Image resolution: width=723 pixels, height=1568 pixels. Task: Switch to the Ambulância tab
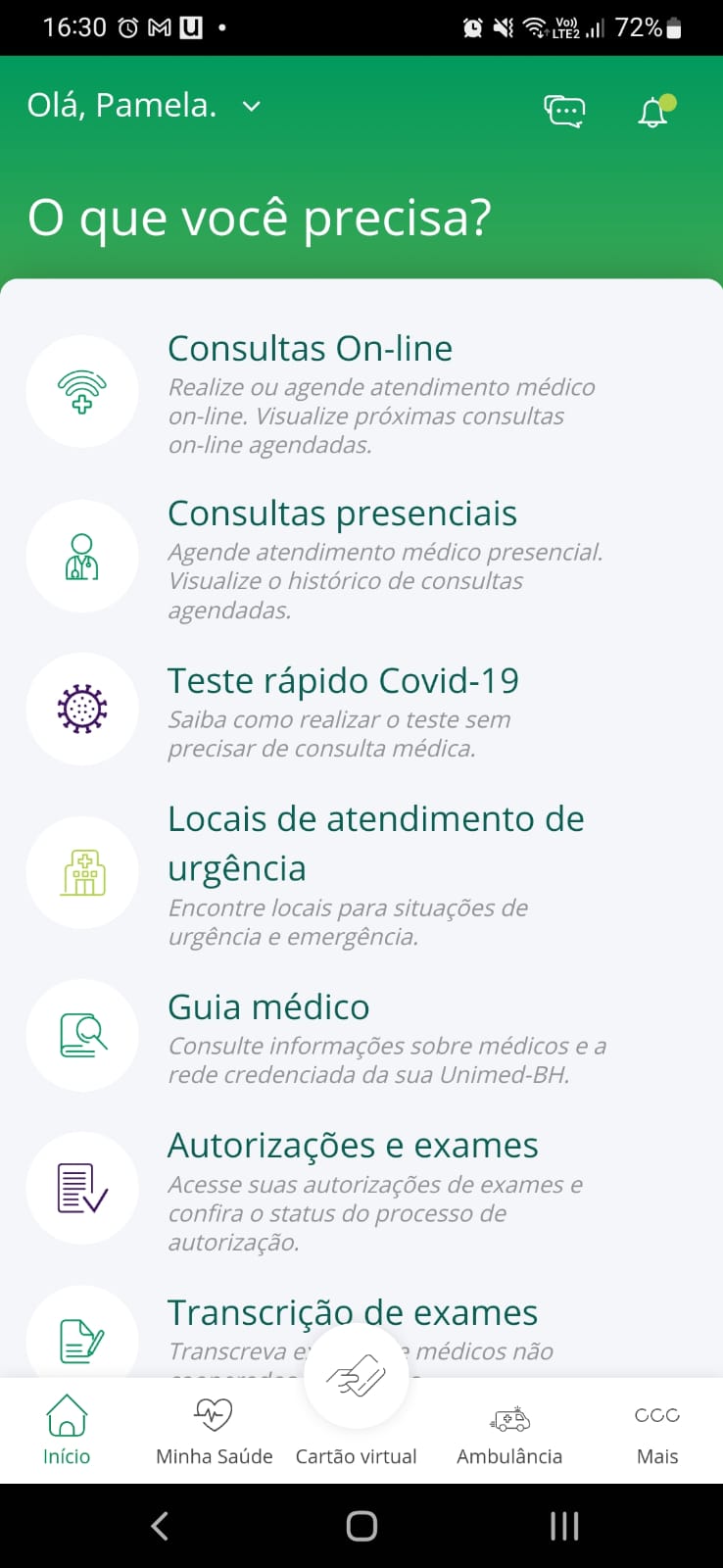tap(509, 1430)
